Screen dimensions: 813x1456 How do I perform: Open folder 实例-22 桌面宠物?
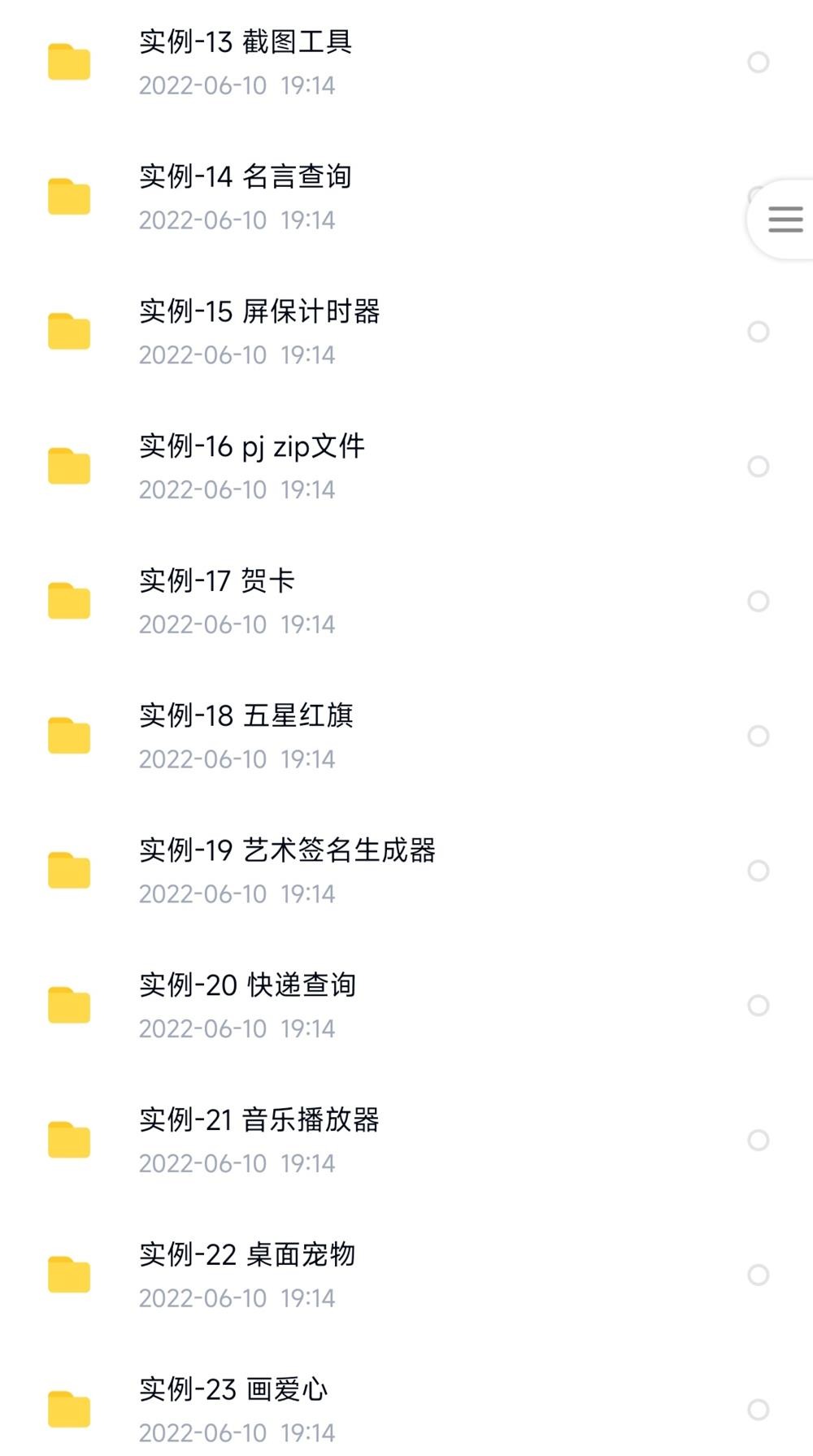[247, 1275]
